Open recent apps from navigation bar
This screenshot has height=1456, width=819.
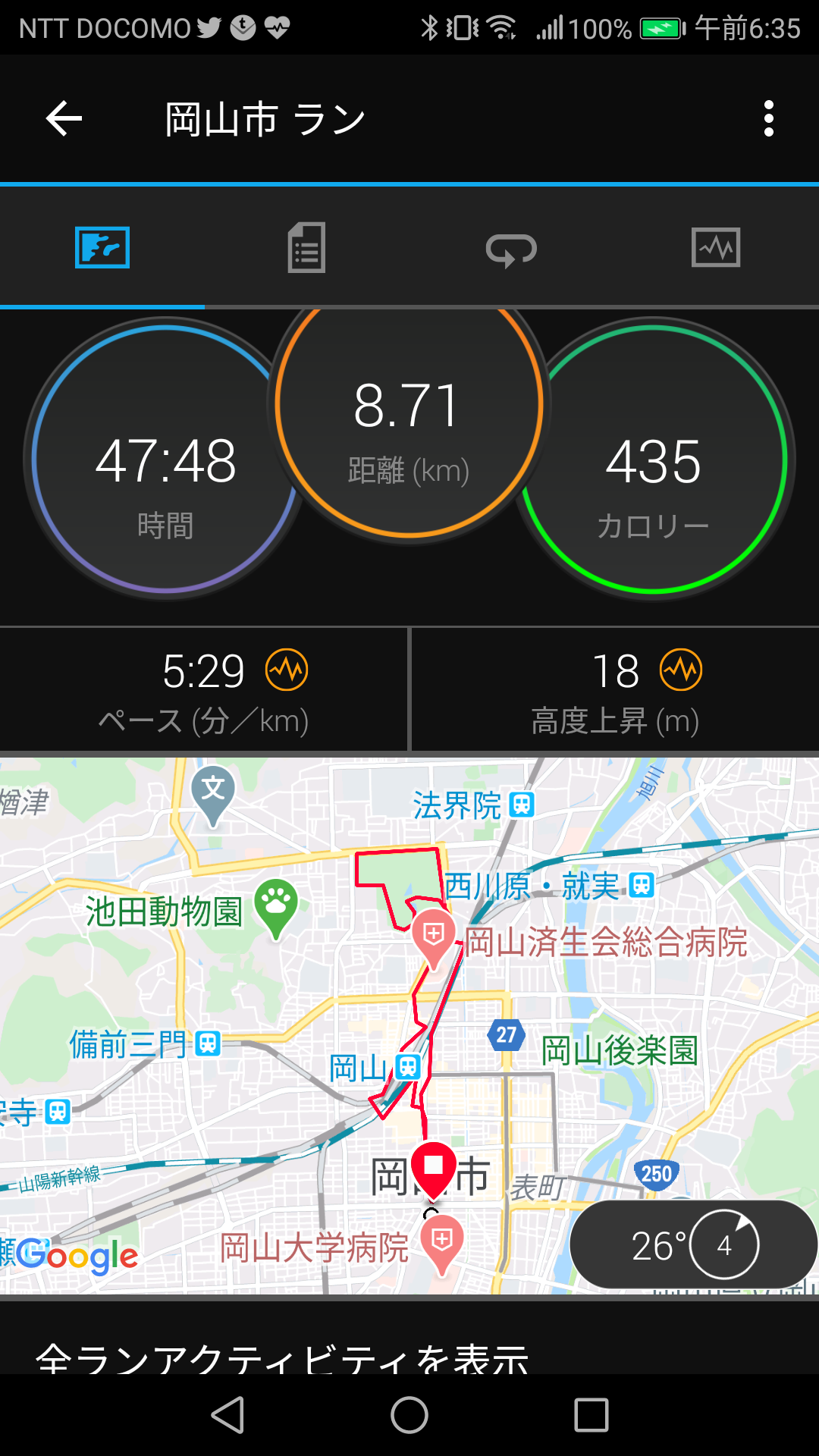click(x=591, y=1415)
